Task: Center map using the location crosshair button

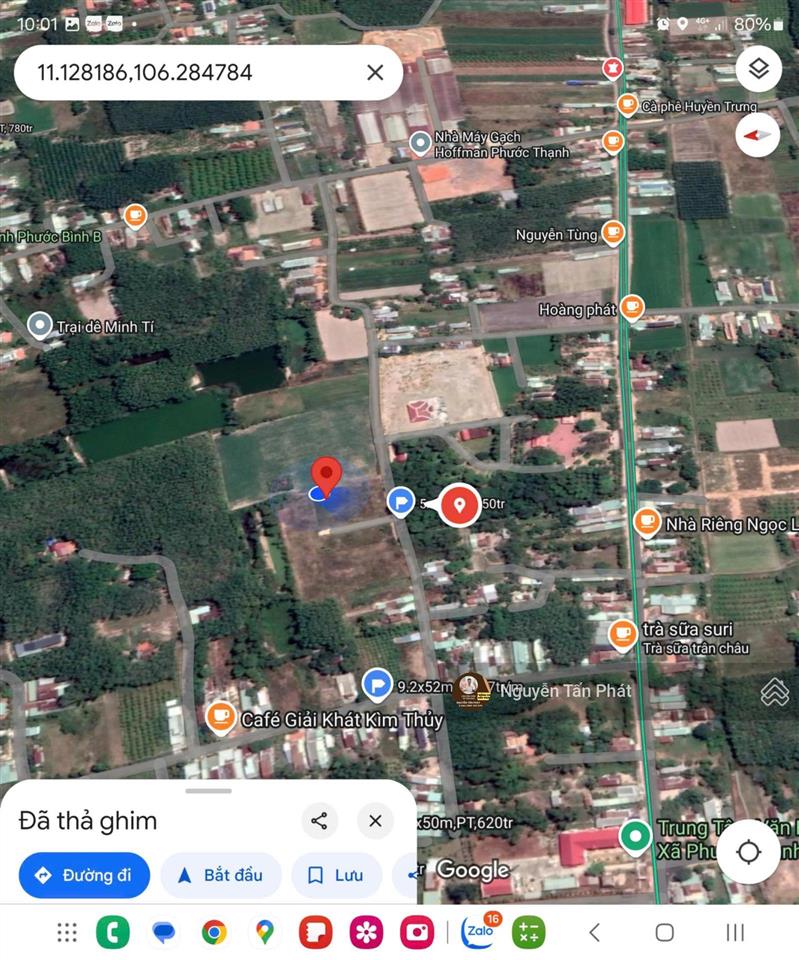Action: [749, 852]
